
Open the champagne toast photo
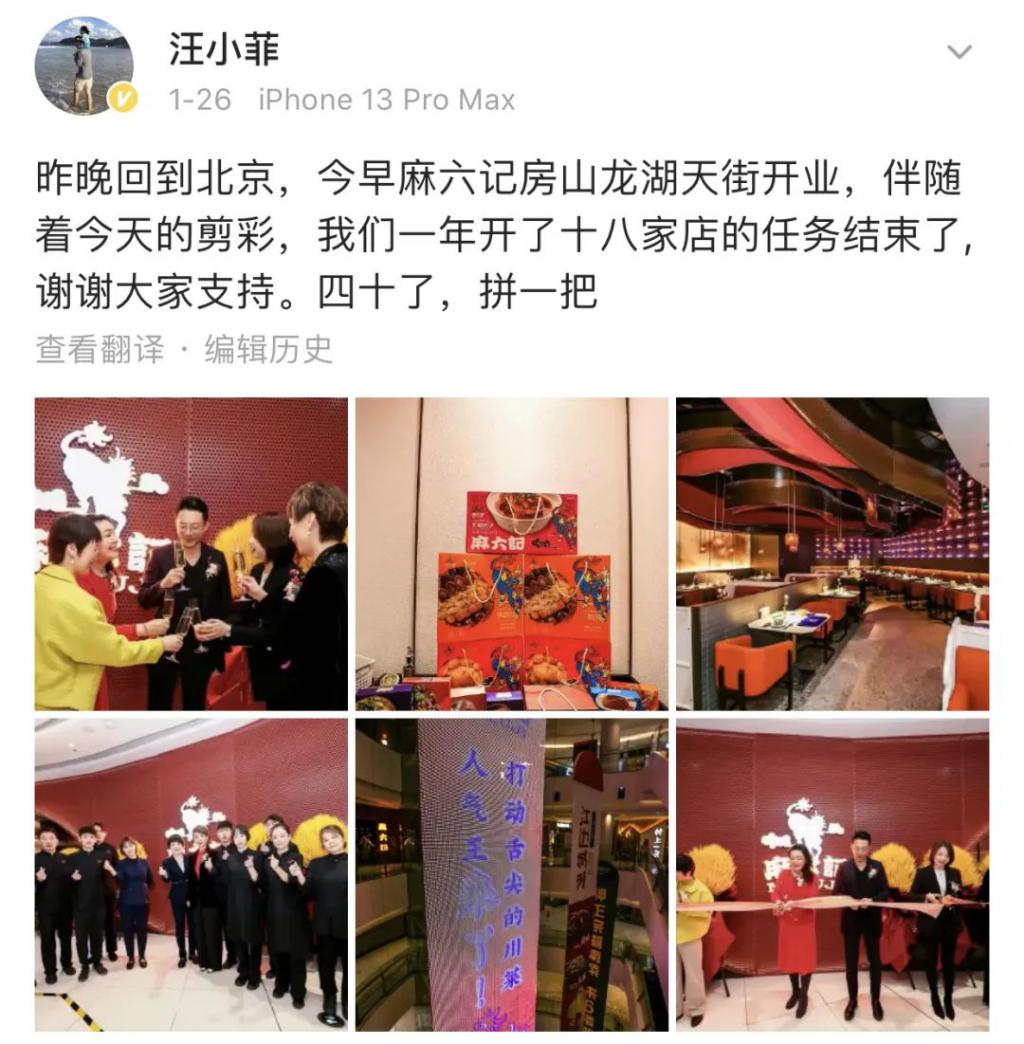pos(191,553)
